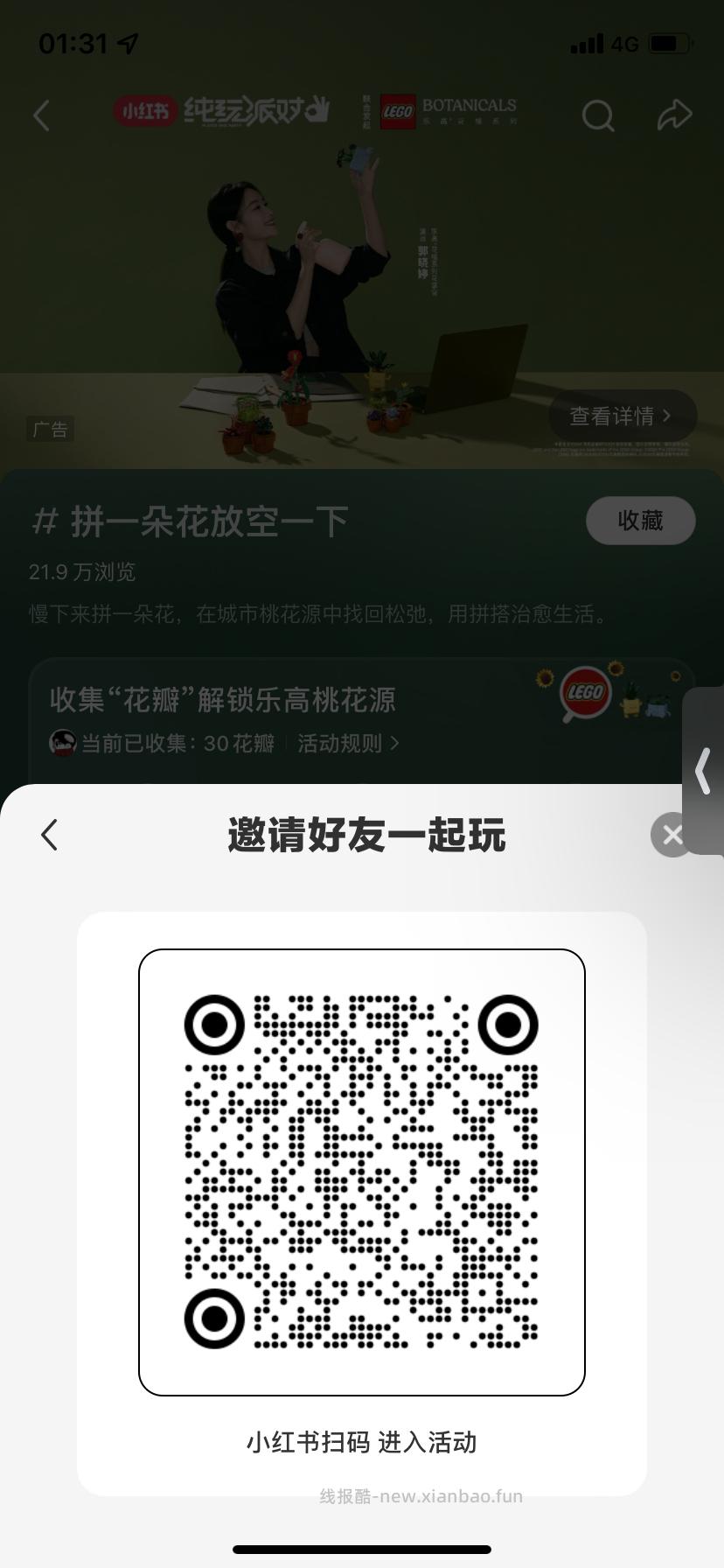Toggle favorite with the 收藏 button
The width and height of the screenshot is (724, 1568).
pyautogui.click(x=640, y=520)
